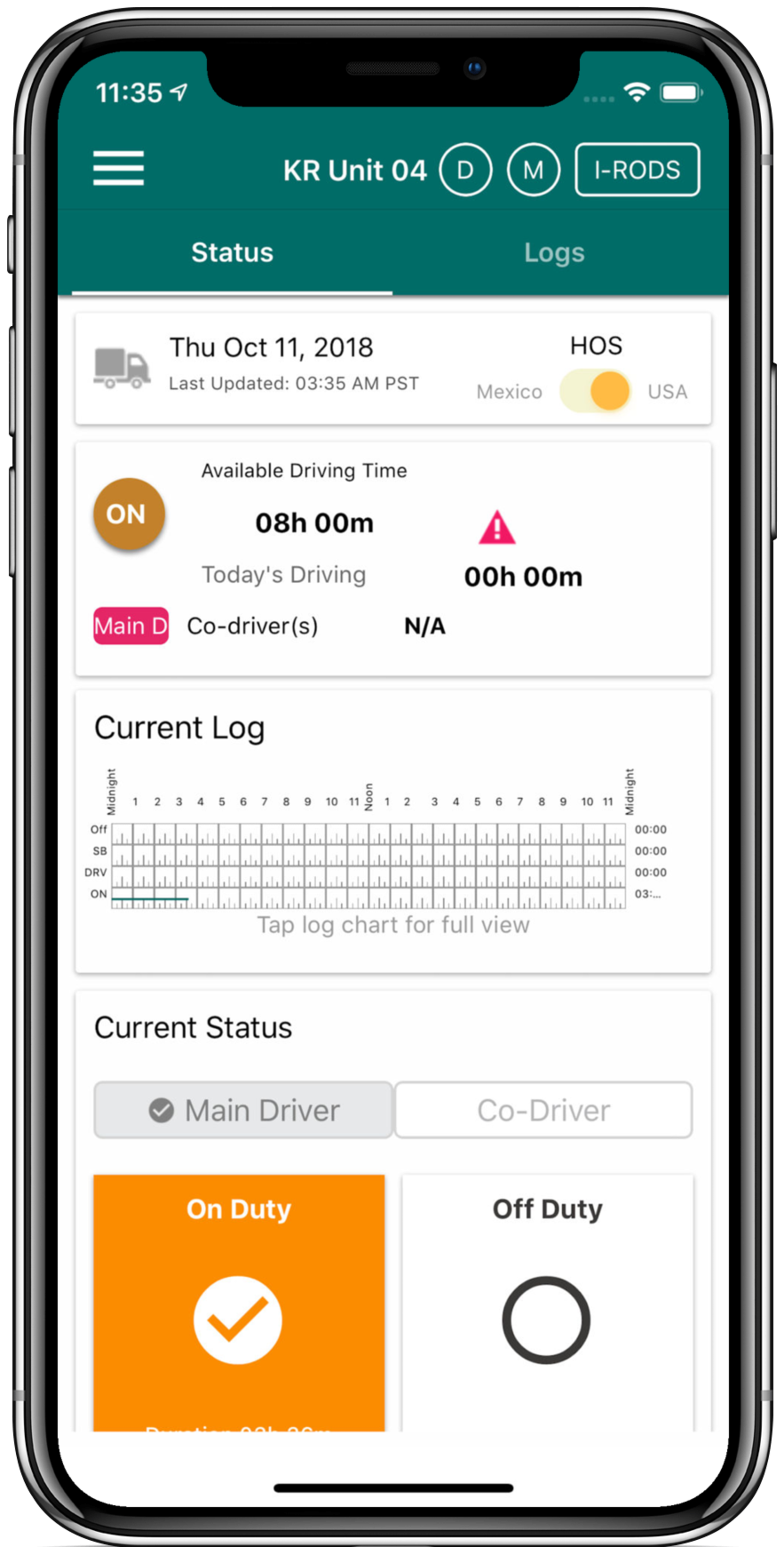Select the Status tab

pos(232,253)
